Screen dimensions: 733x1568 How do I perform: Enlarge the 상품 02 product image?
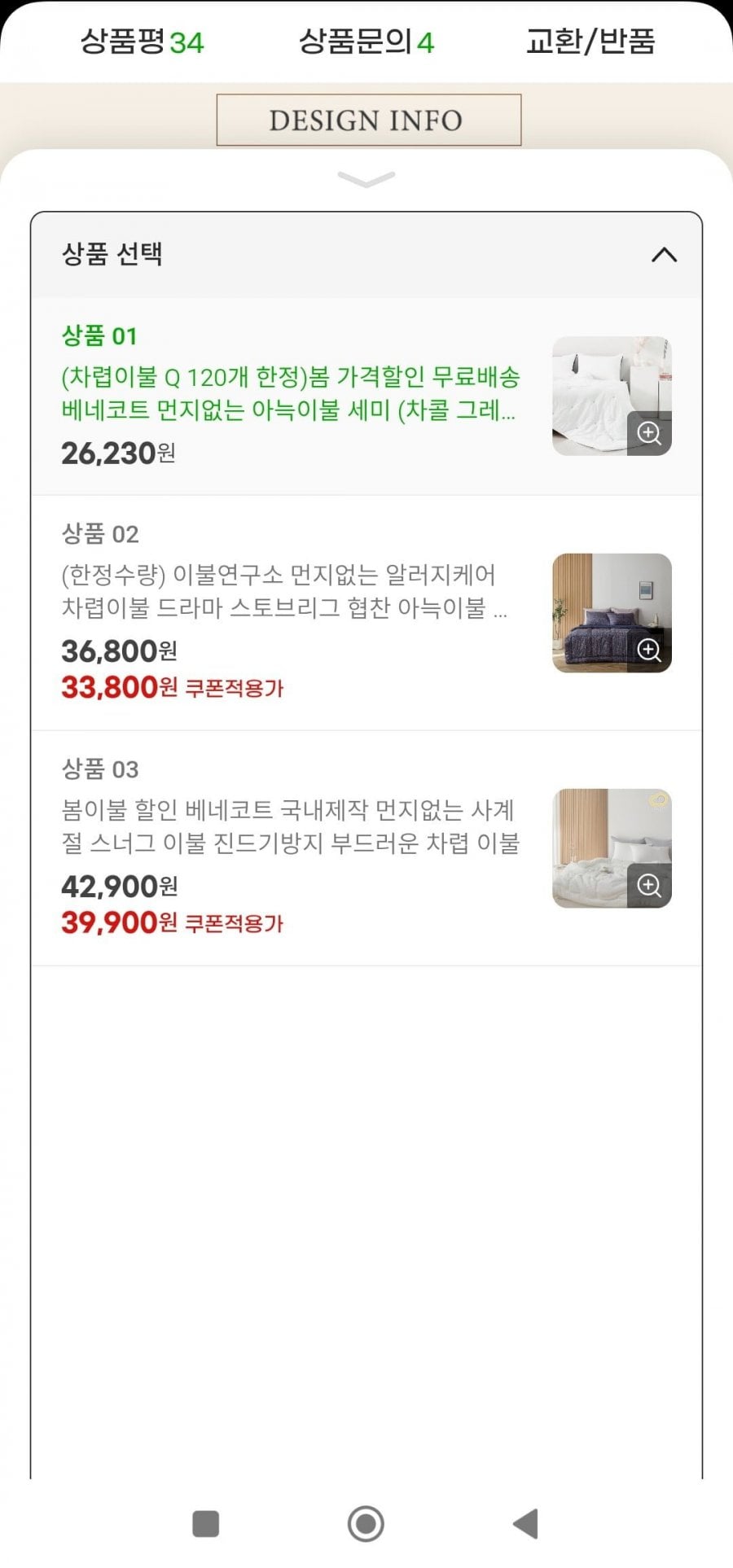click(649, 650)
